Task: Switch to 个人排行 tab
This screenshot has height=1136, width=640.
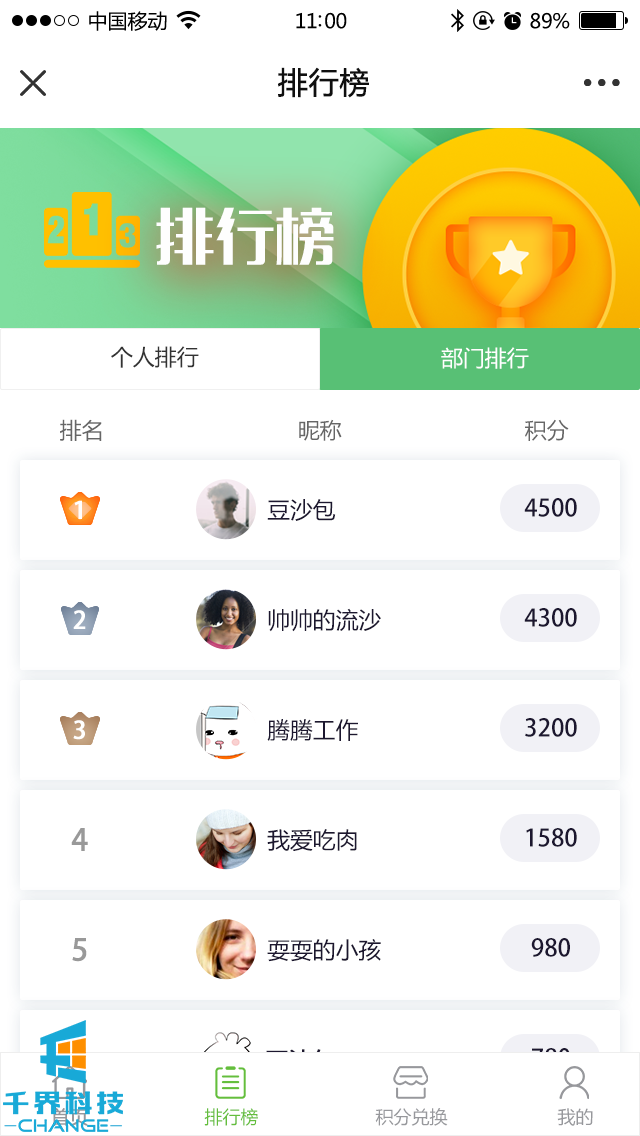Action: [160, 358]
